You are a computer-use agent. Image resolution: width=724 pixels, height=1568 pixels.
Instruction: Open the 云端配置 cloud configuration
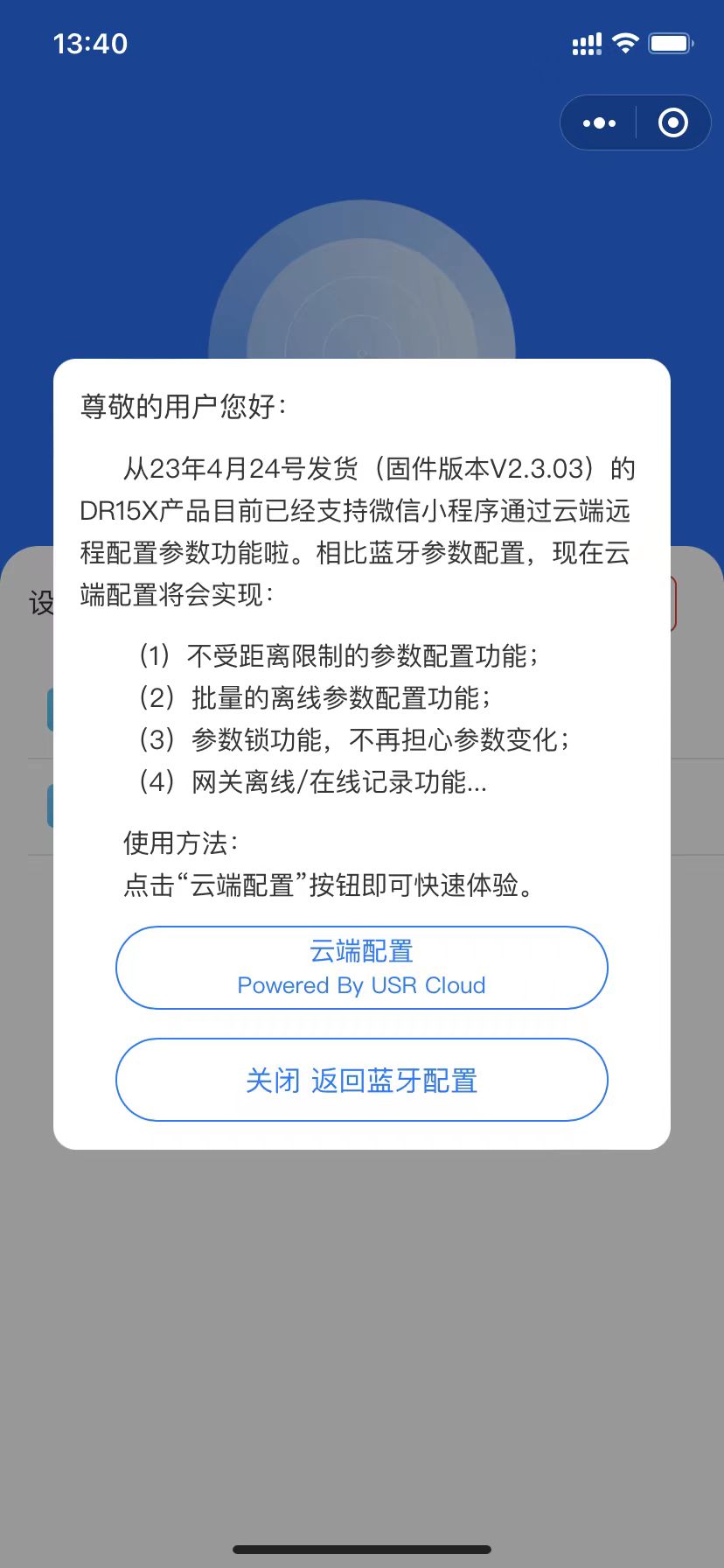click(x=361, y=967)
